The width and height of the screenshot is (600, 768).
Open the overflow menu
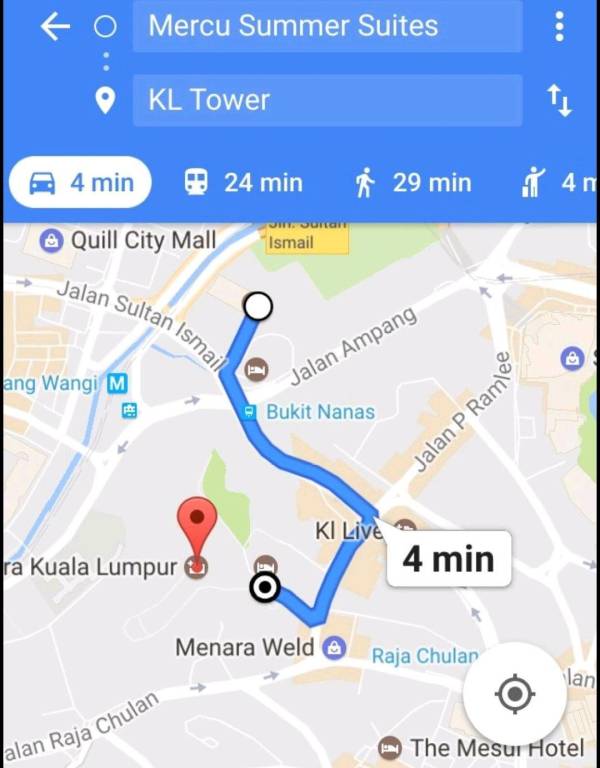point(559,27)
